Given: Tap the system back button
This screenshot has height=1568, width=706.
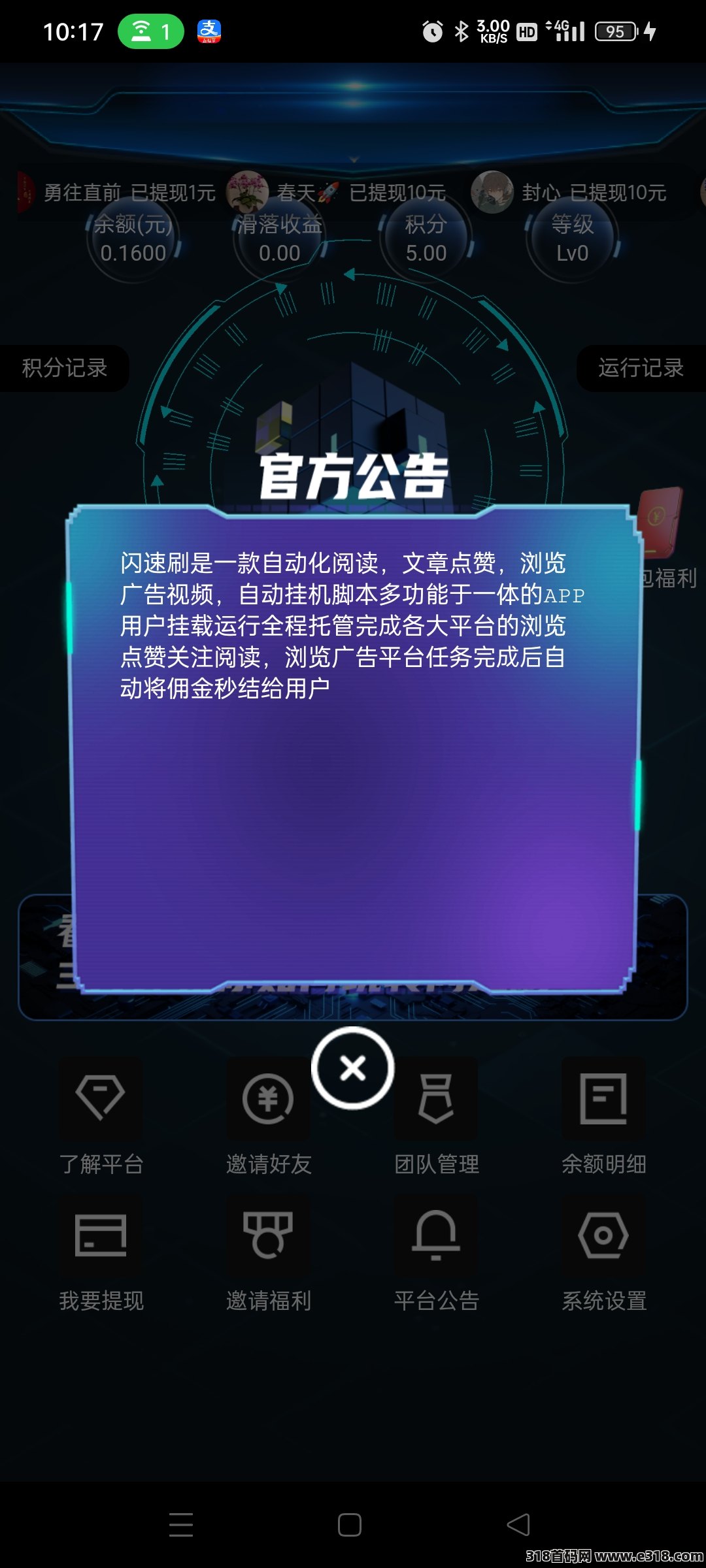Looking at the screenshot, I should 518,1525.
